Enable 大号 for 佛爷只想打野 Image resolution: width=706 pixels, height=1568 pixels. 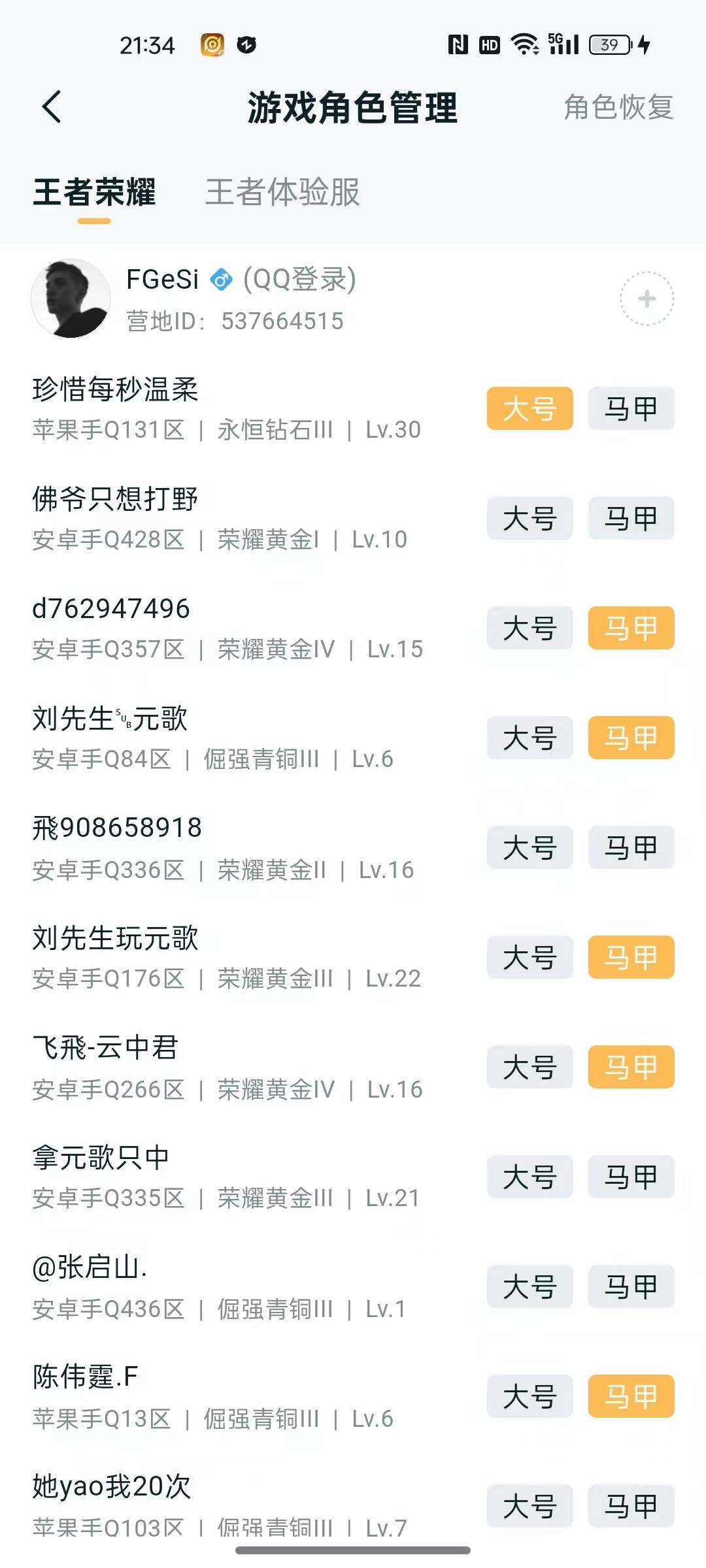[x=529, y=519]
